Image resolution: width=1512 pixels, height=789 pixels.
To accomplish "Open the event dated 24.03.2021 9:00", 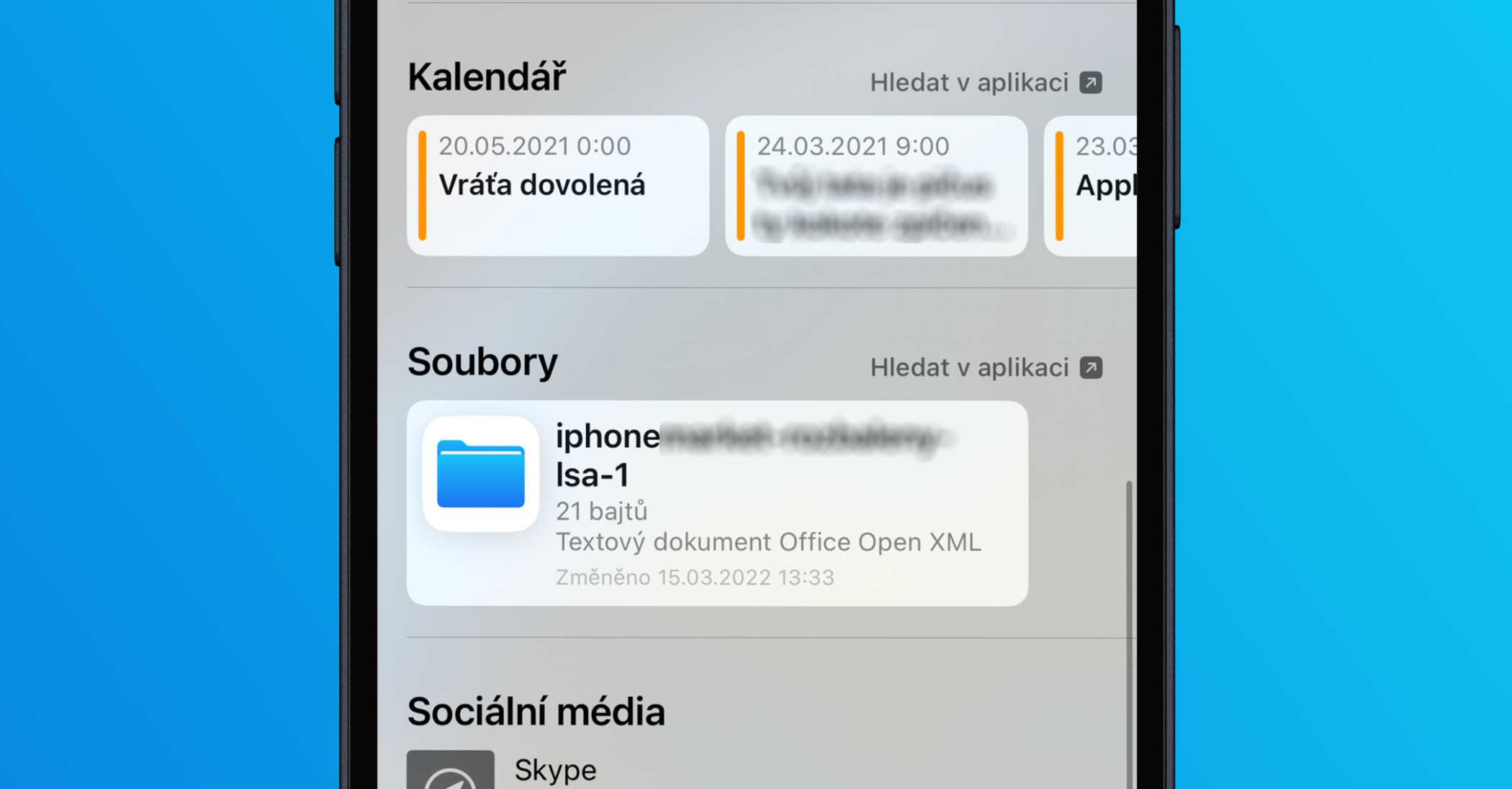I will [876, 186].
